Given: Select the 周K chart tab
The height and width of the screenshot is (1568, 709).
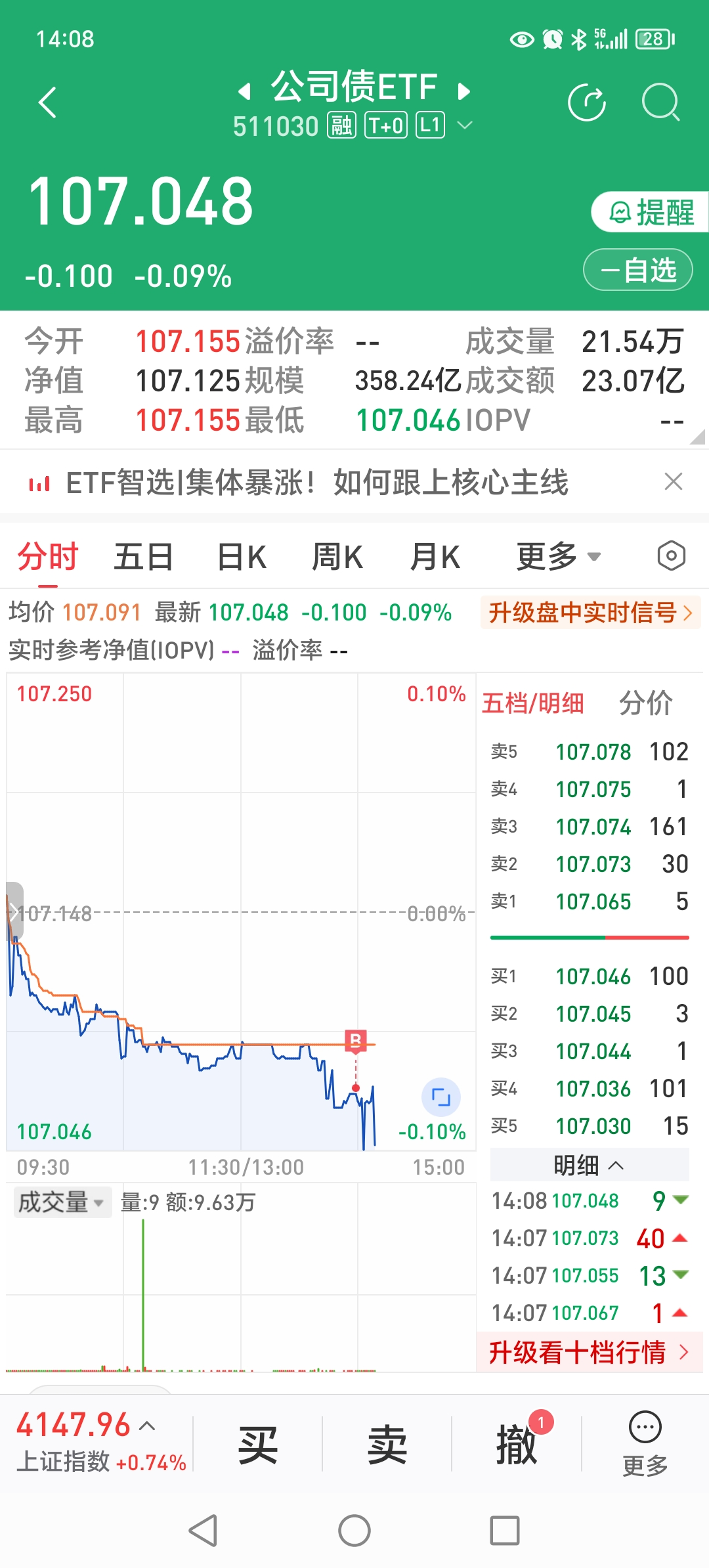Looking at the screenshot, I should 337,557.
